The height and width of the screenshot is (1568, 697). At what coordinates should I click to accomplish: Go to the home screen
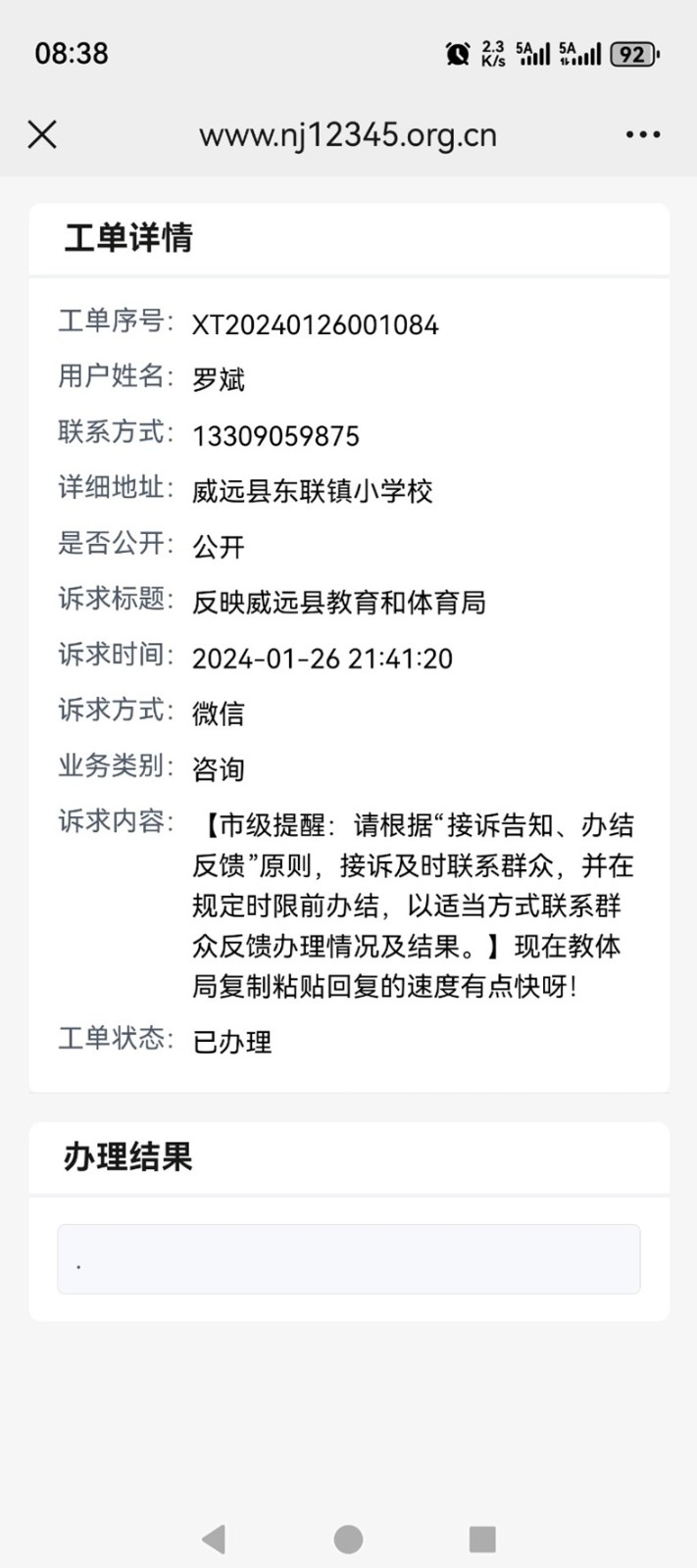(x=348, y=1539)
